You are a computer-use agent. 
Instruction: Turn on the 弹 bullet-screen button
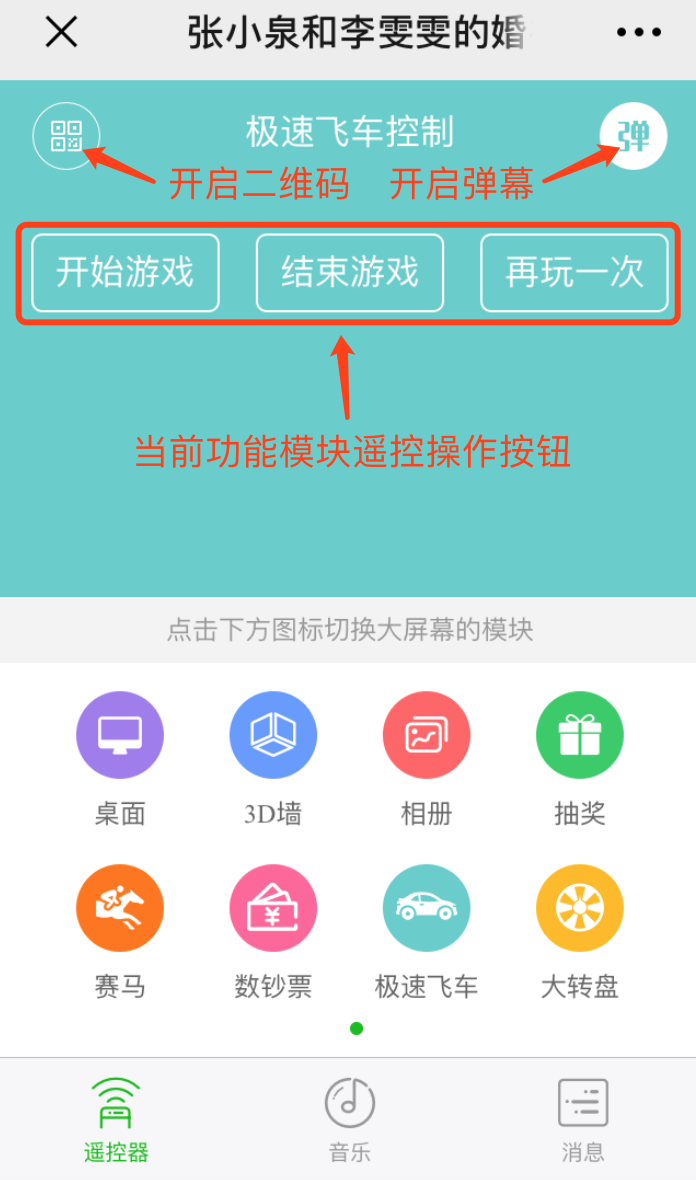pyautogui.click(x=633, y=136)
